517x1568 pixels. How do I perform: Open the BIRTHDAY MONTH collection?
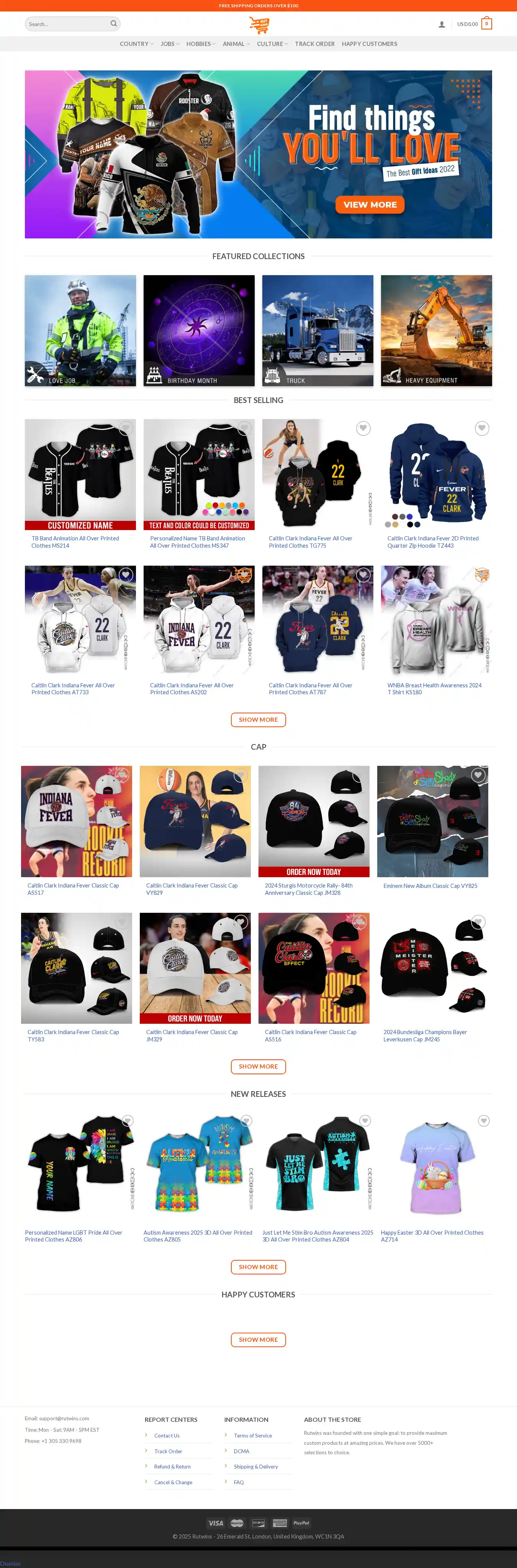tap(198, 331)
